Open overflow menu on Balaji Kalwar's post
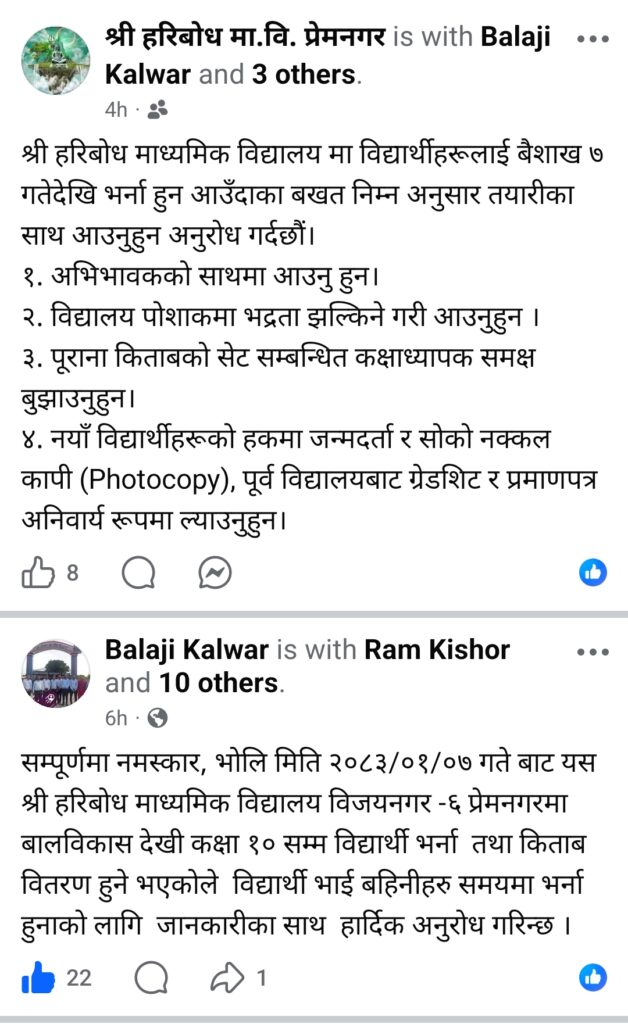628x1024 pixels. tap(593, 650)
